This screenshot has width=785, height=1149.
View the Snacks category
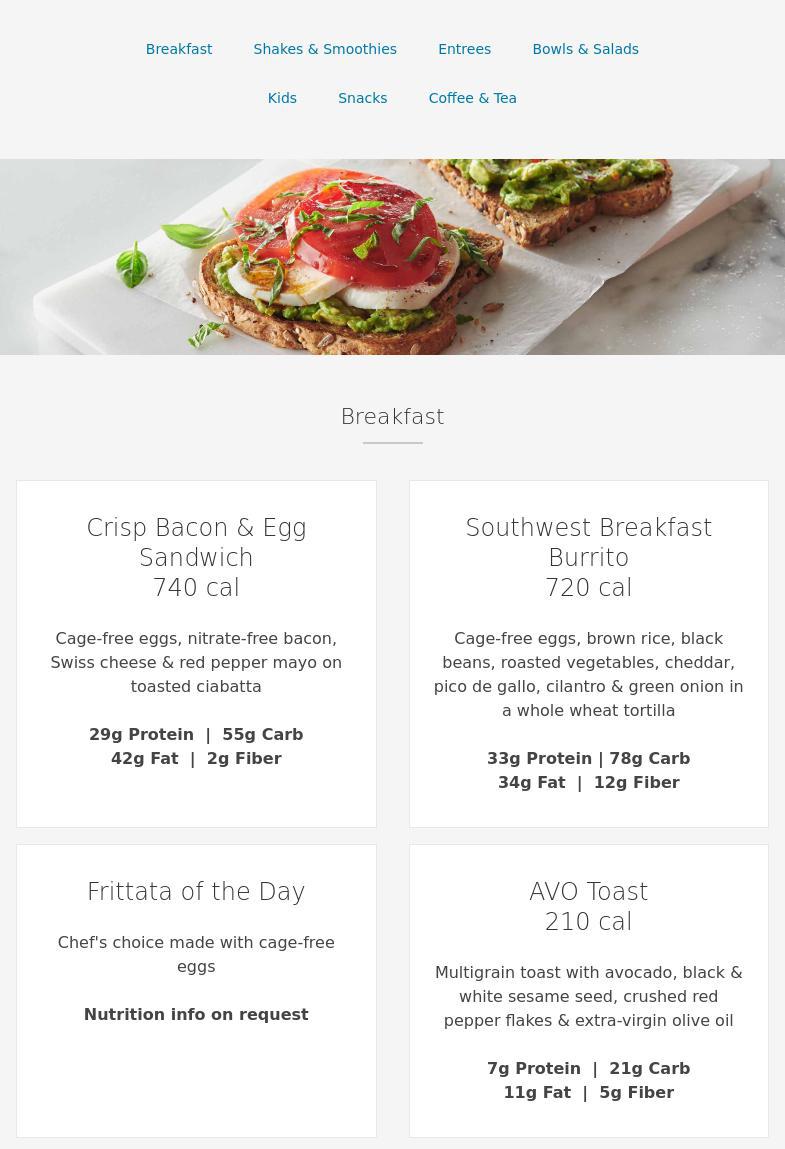click(x=362, y=98)
